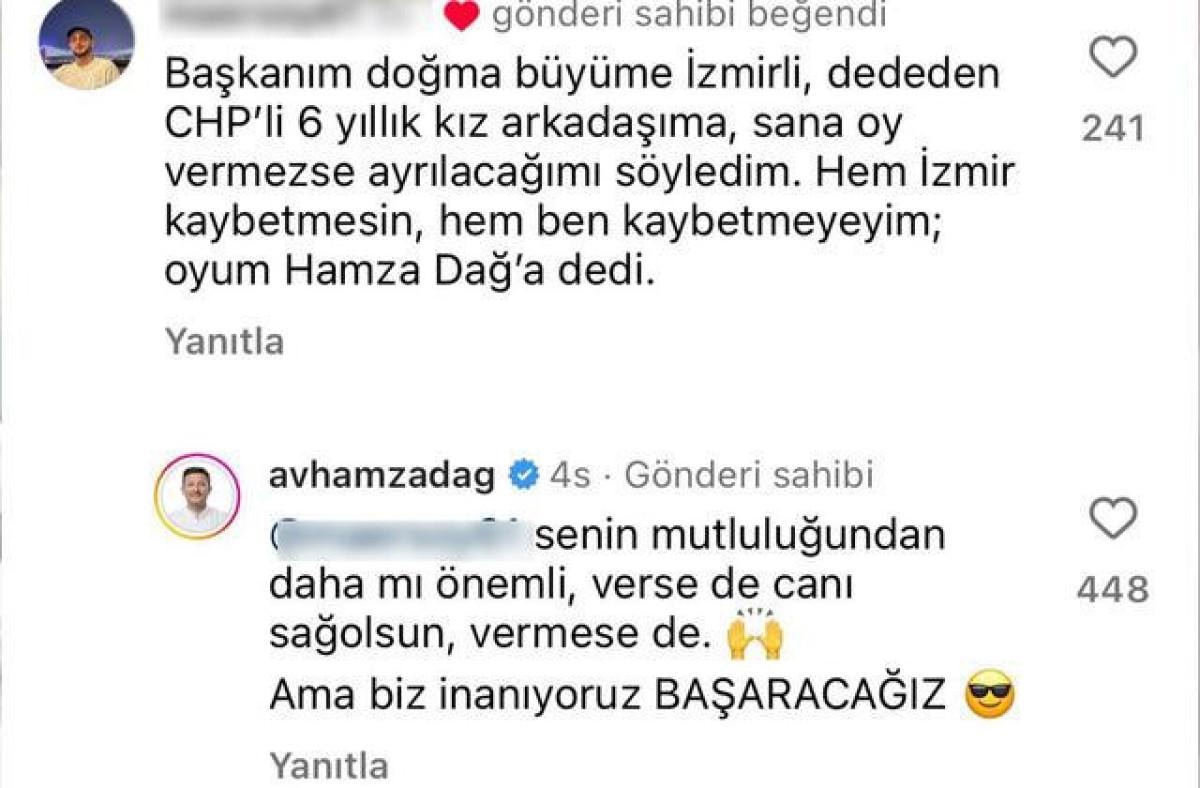Reply to avhamzadag's comment via Yanıtla
The width and height of the screenshot is (1200, 788).
tap(329, 766)
